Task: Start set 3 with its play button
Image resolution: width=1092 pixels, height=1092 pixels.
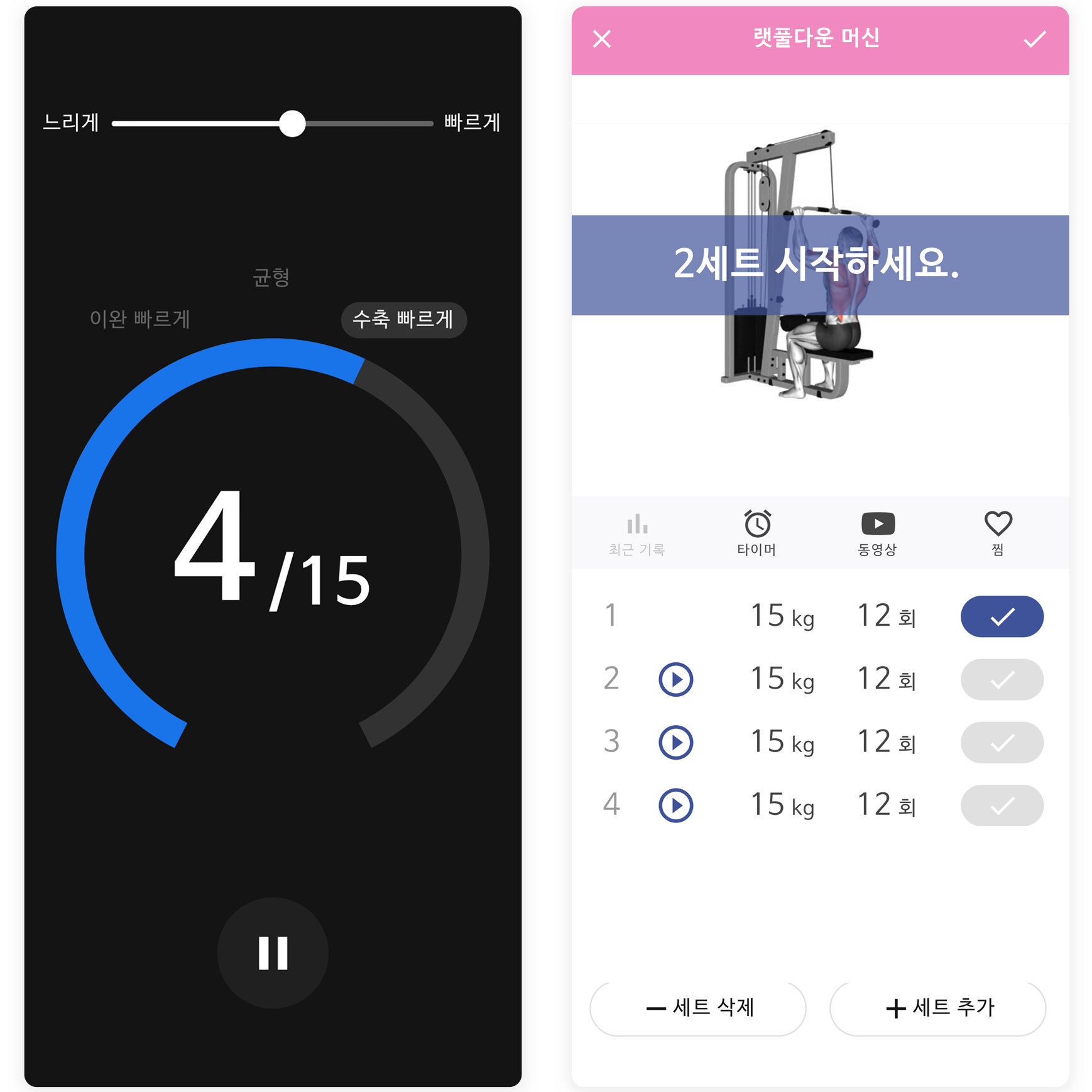Action: (x=675, y=742)
